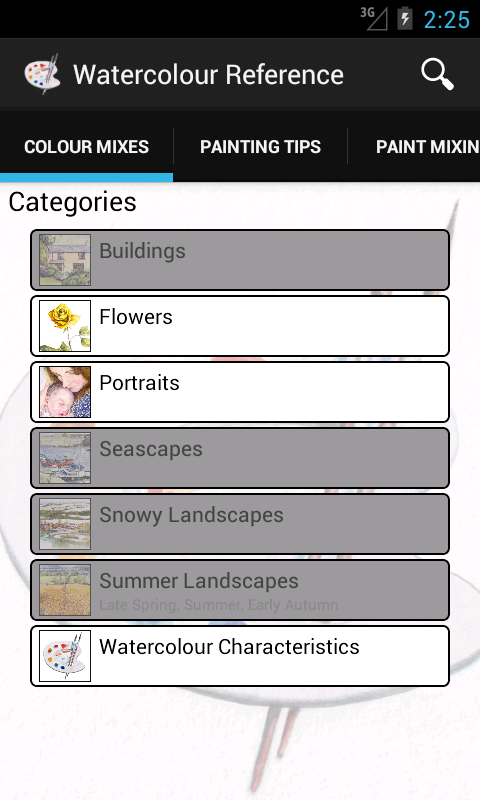Open Snowy Landscapes category
This screenshot has height=800, width=480.
(x=240, y=523)
